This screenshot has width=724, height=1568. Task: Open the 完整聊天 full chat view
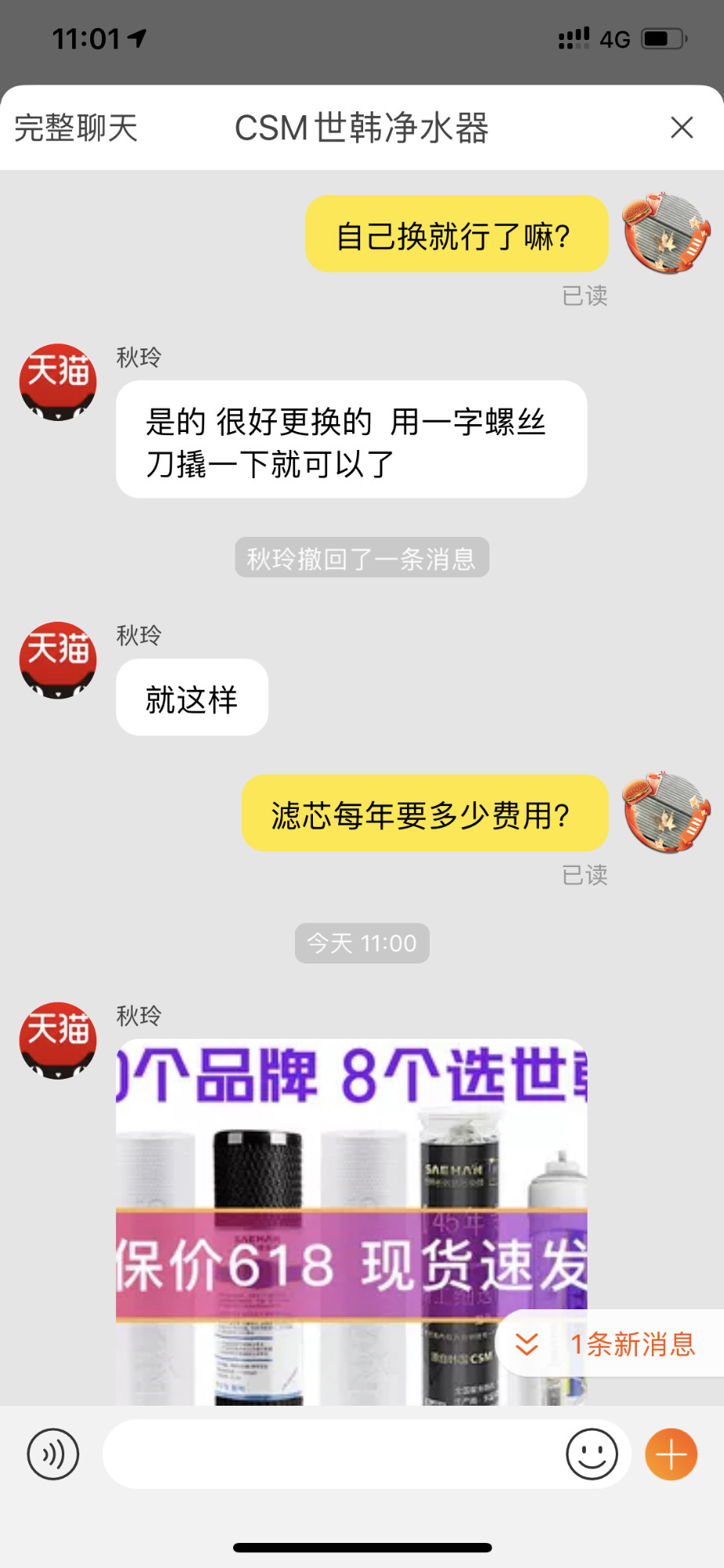click(x=76, y=128)
